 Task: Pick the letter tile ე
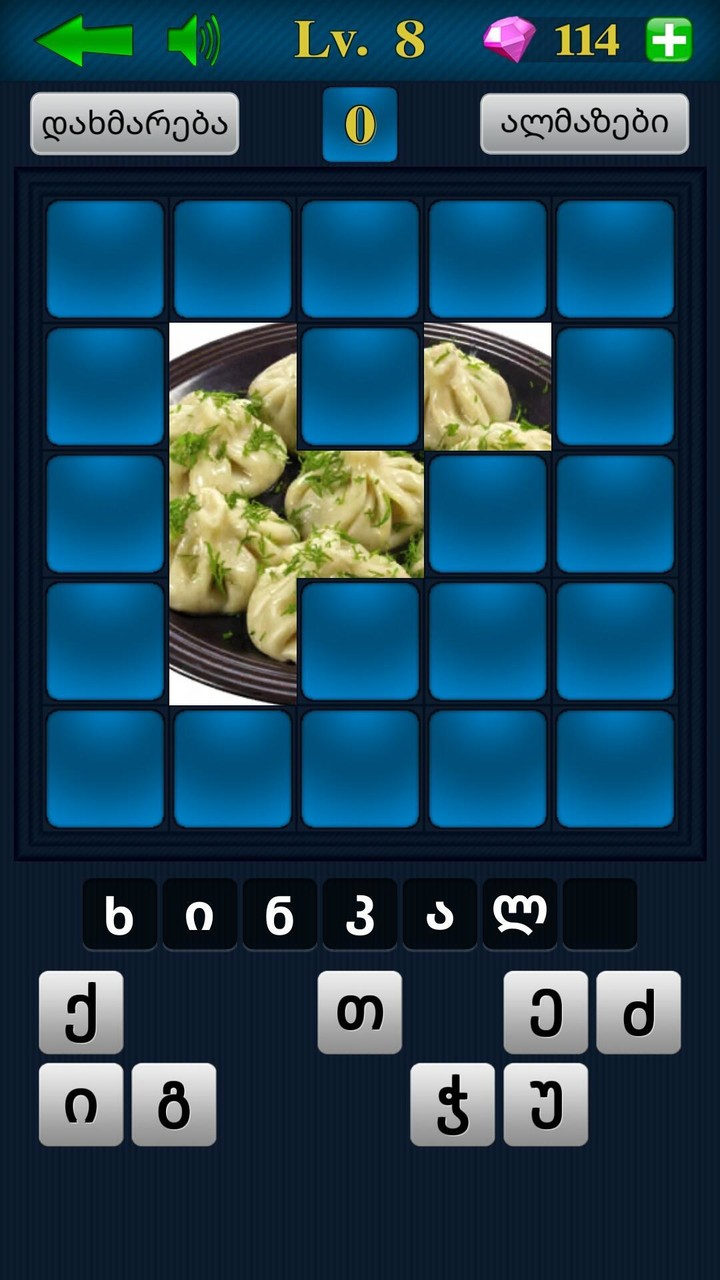(545, 1012)
